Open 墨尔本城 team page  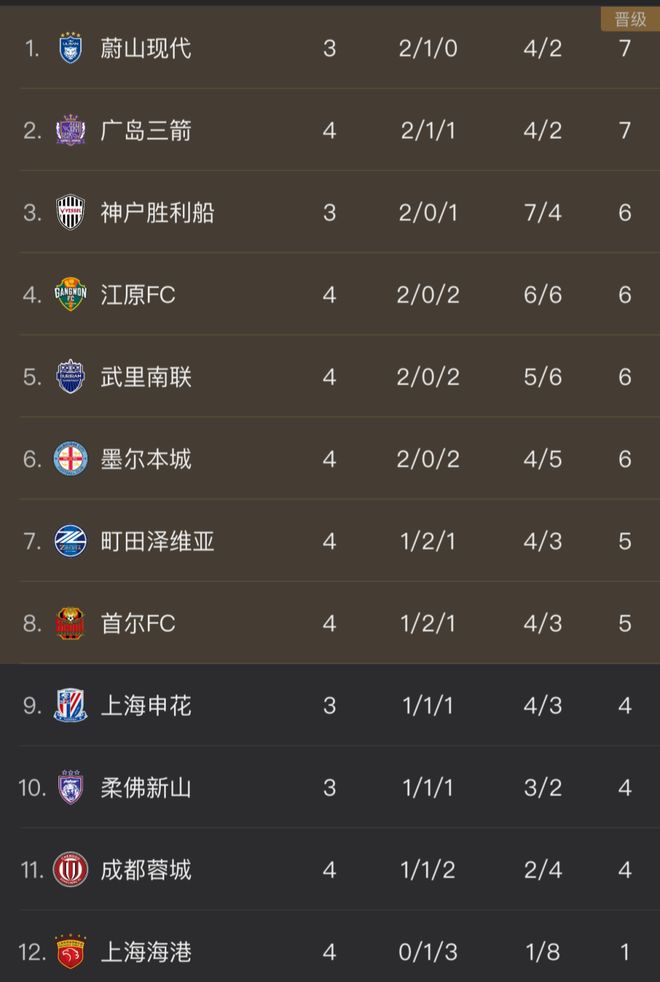click(x=145, y=458)
